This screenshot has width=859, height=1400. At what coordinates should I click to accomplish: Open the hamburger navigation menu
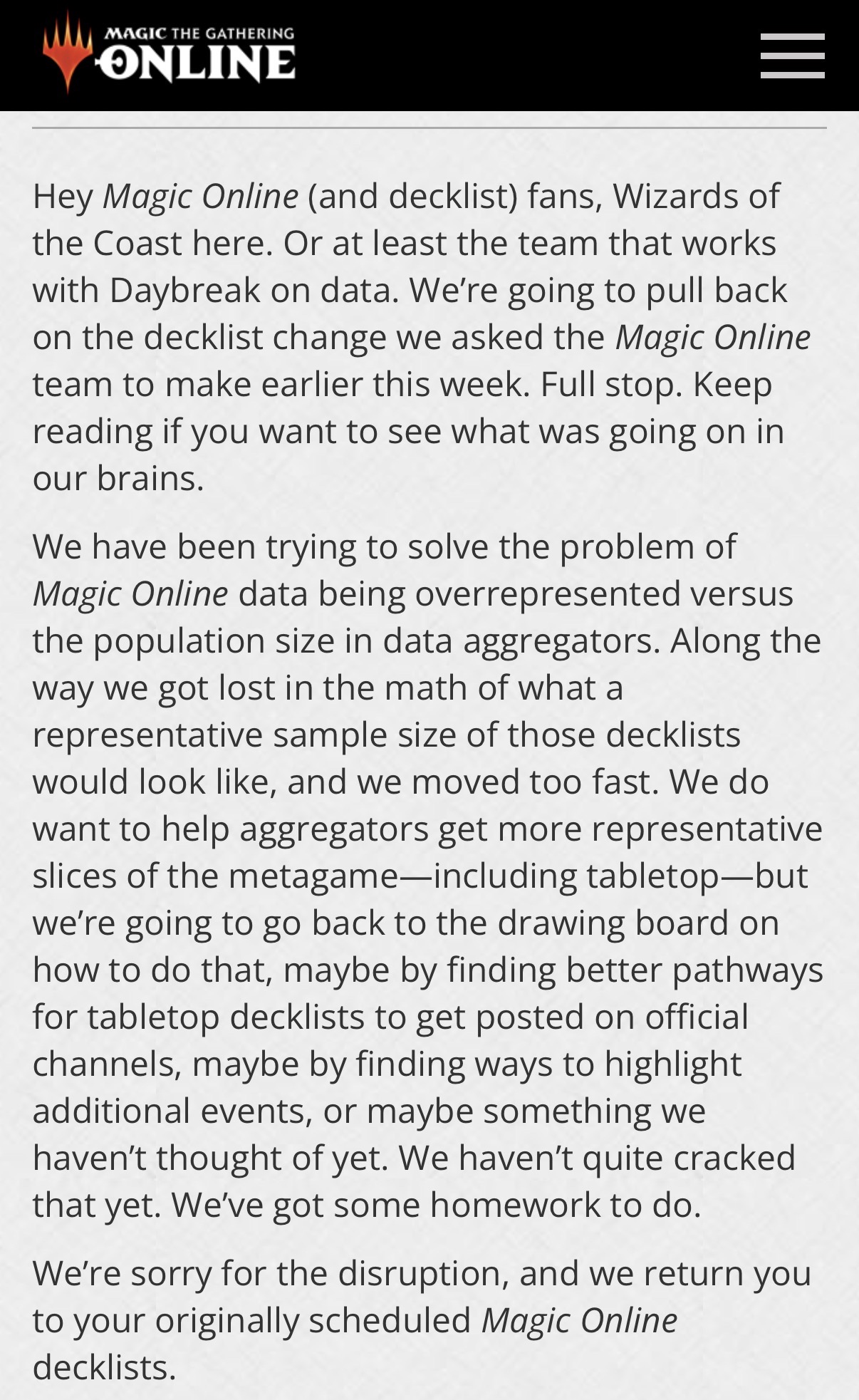click(x=792, y=55)
